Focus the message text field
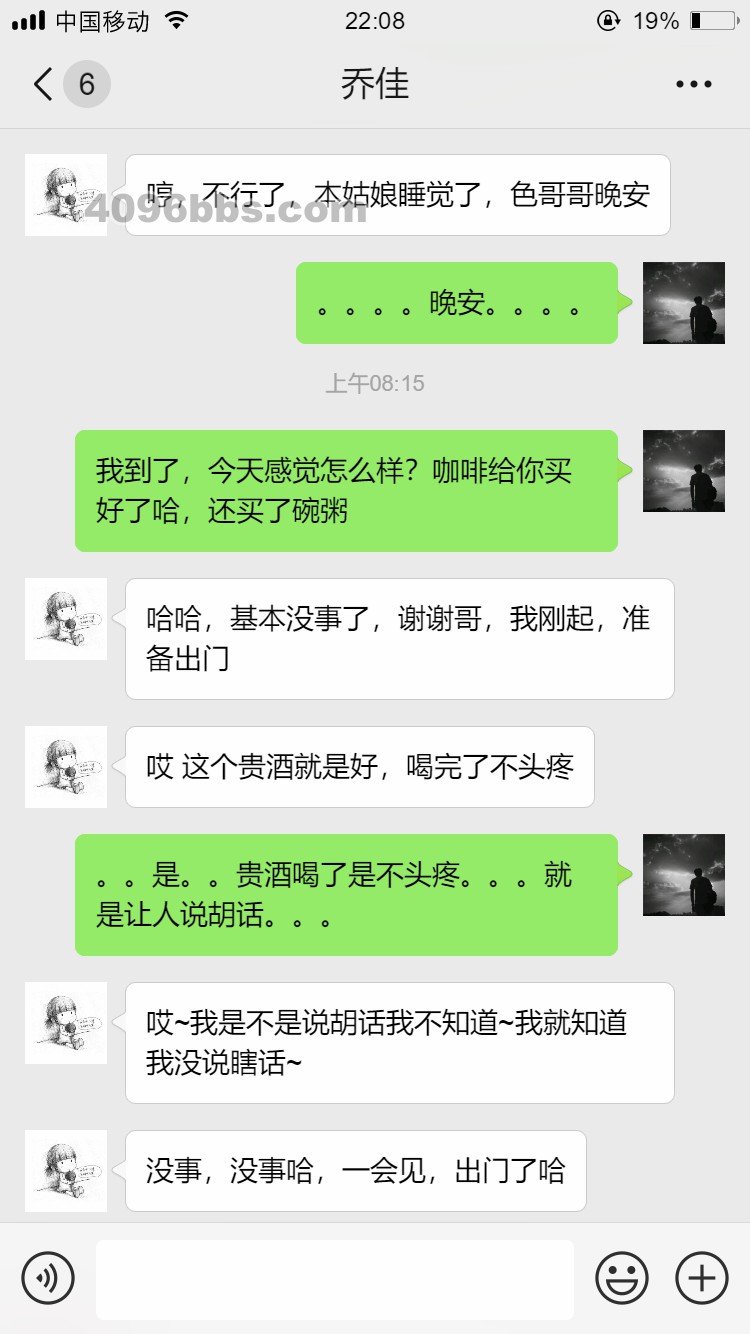This screenshot has width=750, height=1334. point(335,1279)
